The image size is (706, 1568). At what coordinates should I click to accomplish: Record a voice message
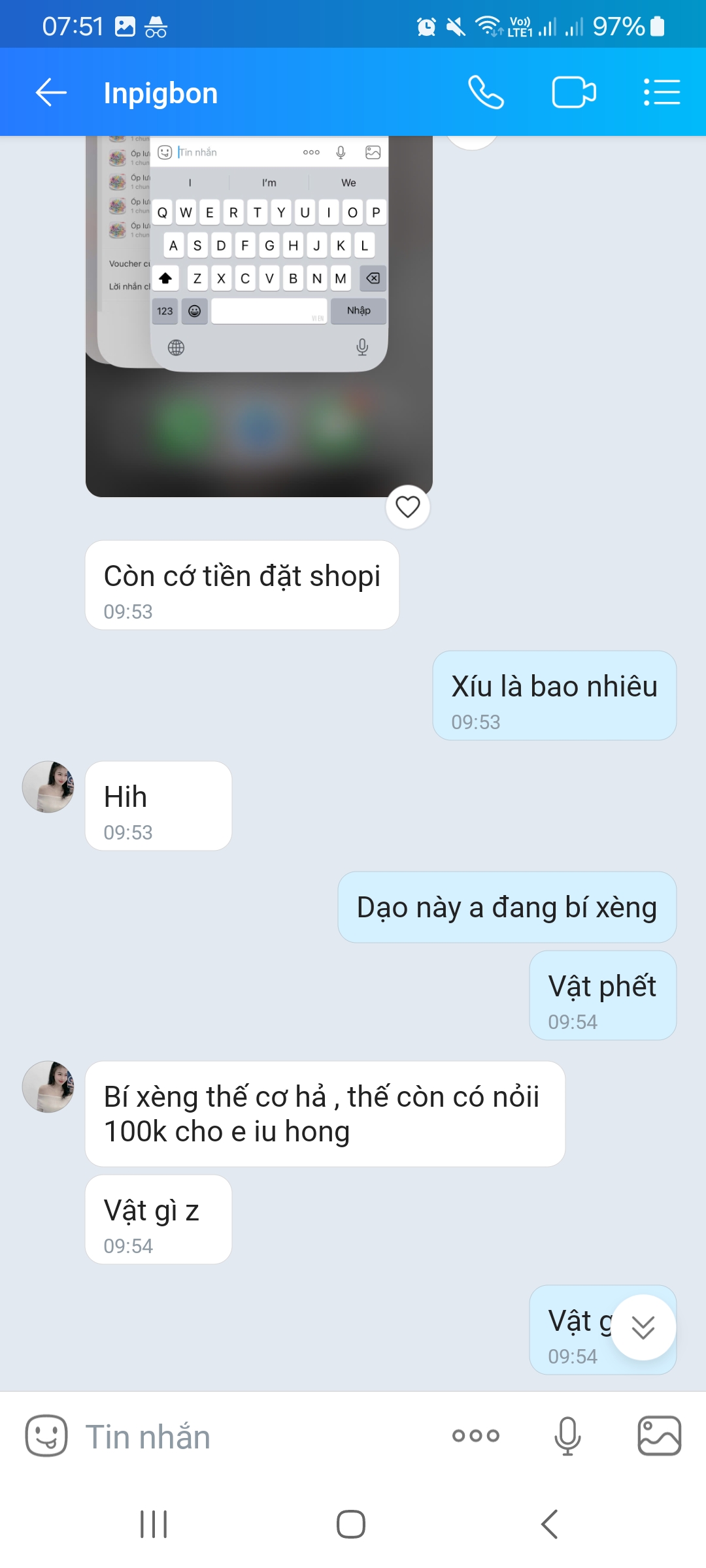567,1436
